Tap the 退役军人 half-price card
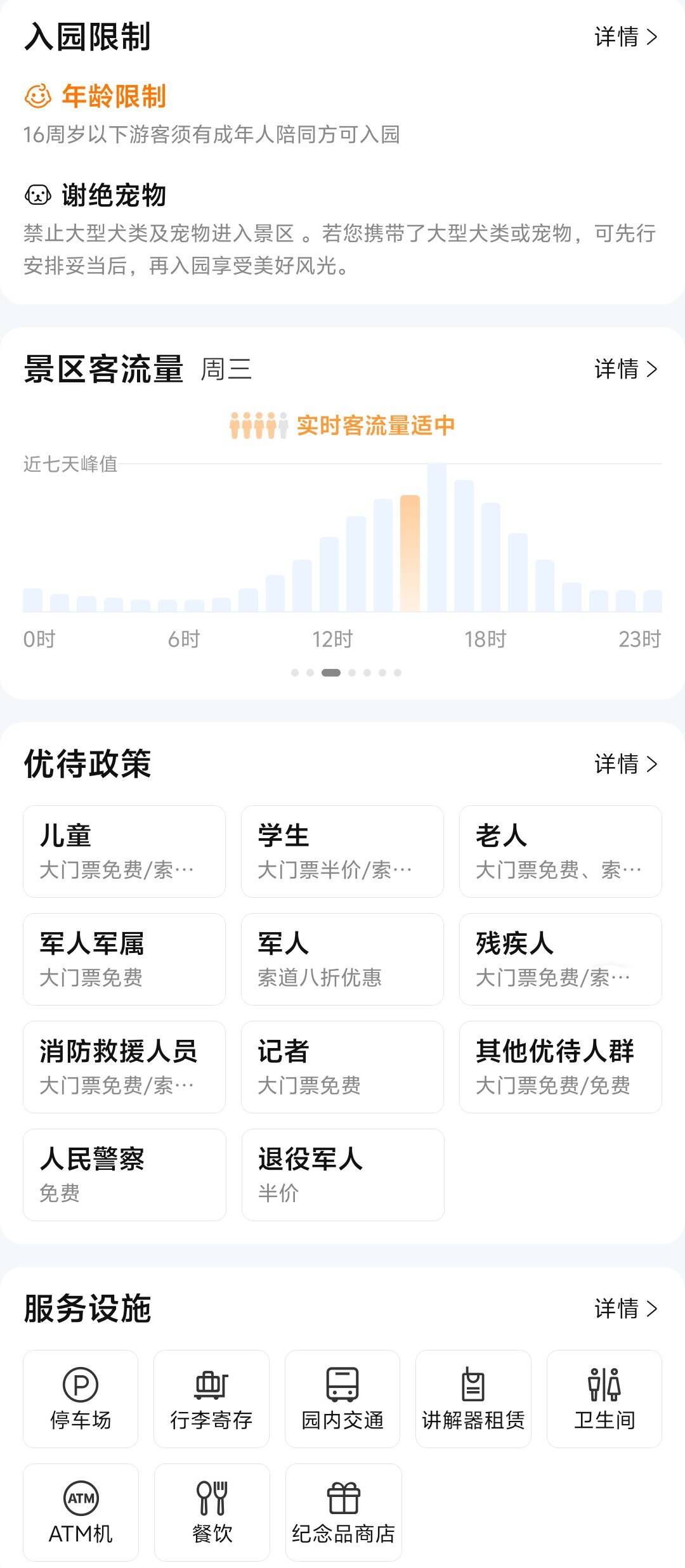The height and width of the screenshot is (1568, 685). pos(342,1175)
